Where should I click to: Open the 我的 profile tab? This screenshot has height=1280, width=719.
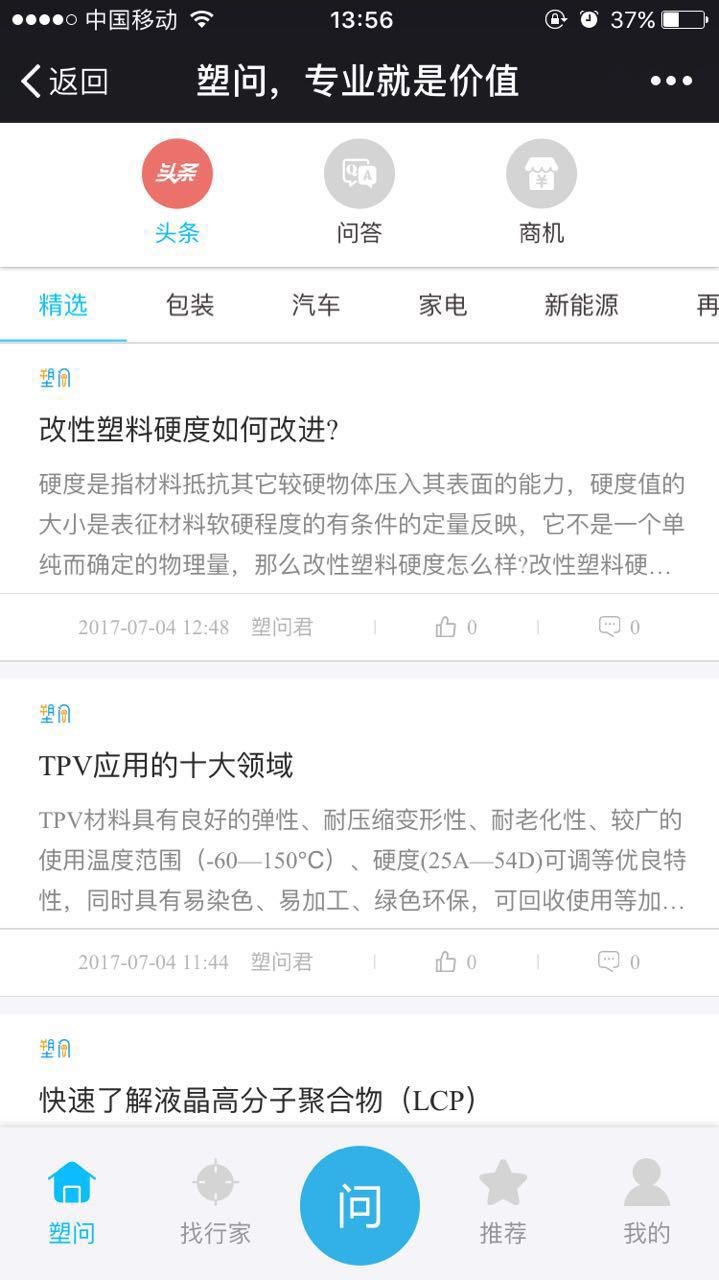[x=647, y=1204]
